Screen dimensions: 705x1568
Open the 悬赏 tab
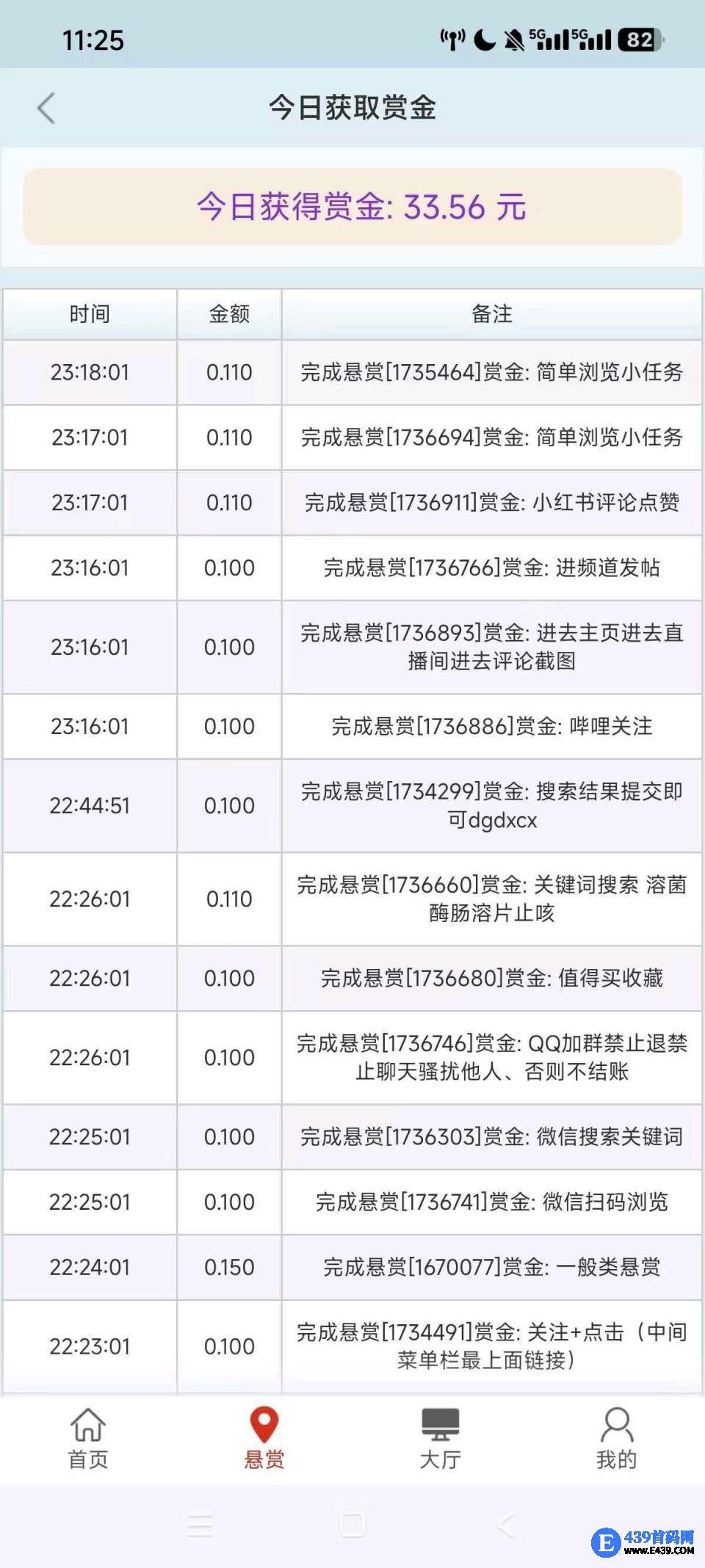point(264,1437)
